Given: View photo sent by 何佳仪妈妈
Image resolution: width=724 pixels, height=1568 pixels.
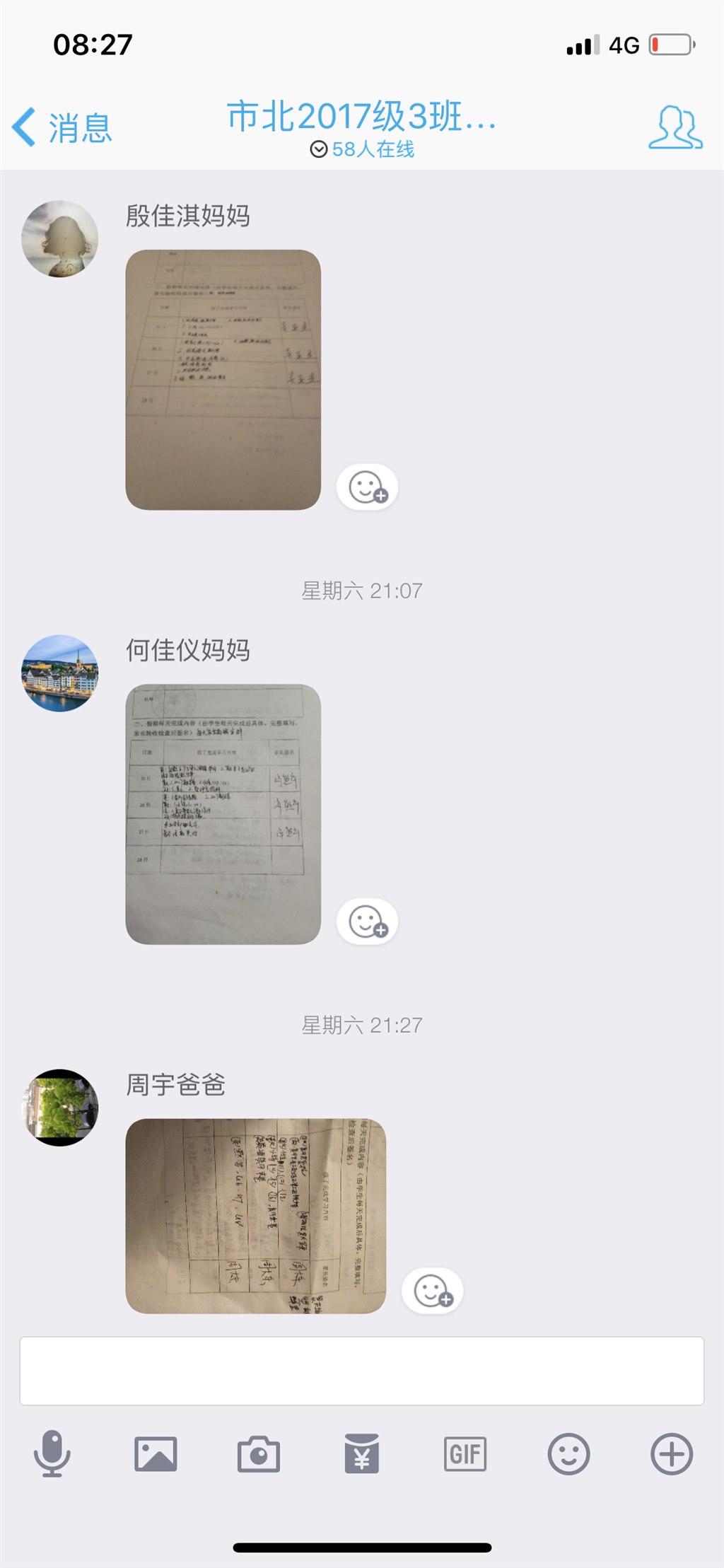Looking at the screenshot, I should pyautogui.click(x=223, y=813).
